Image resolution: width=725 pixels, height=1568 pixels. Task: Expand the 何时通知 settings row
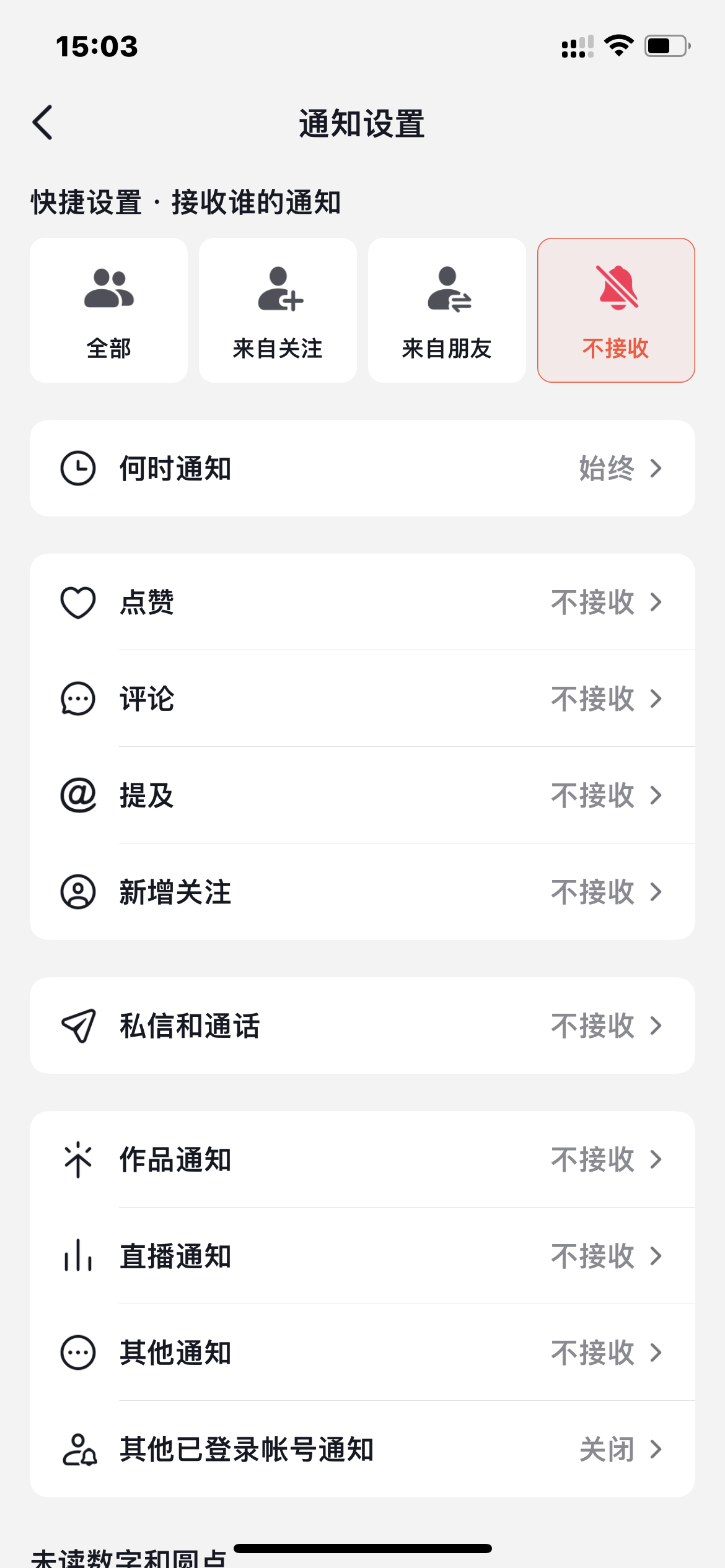click(x=362, y=468)
